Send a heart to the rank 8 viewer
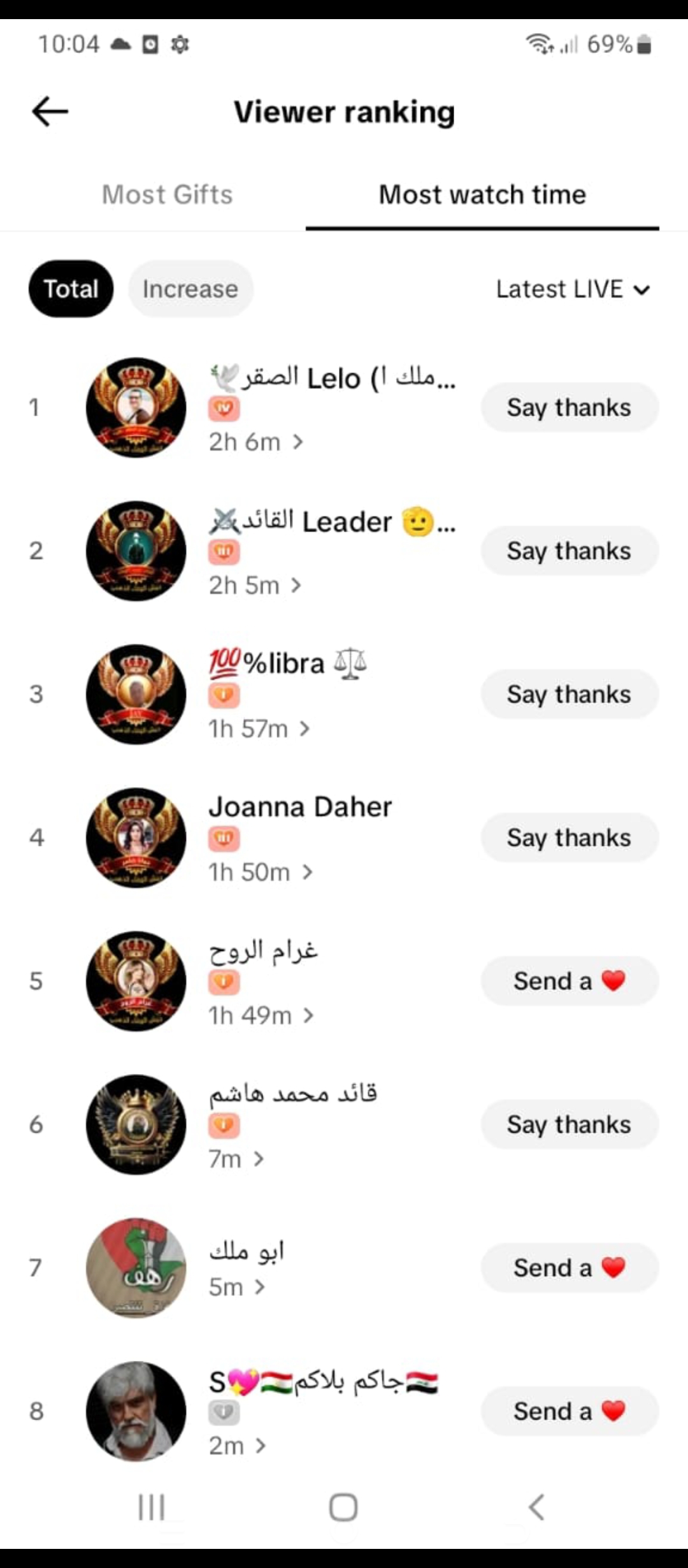Viewport: 688px width, 1568px height. point(569,1411)
